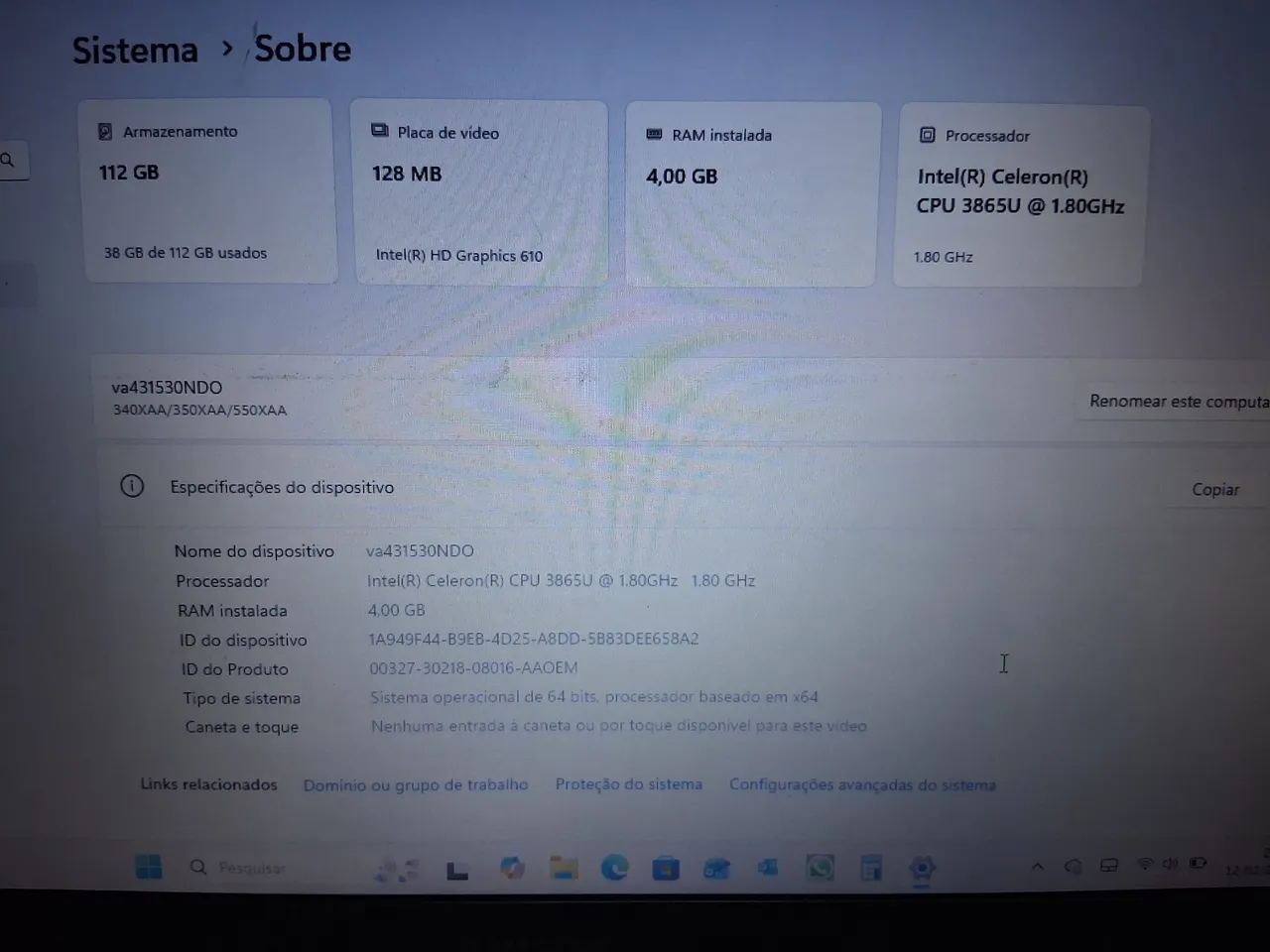Screen dimensions: 1270x952
Task: Open the Proteção do sistema link
Action: [628, 784]
